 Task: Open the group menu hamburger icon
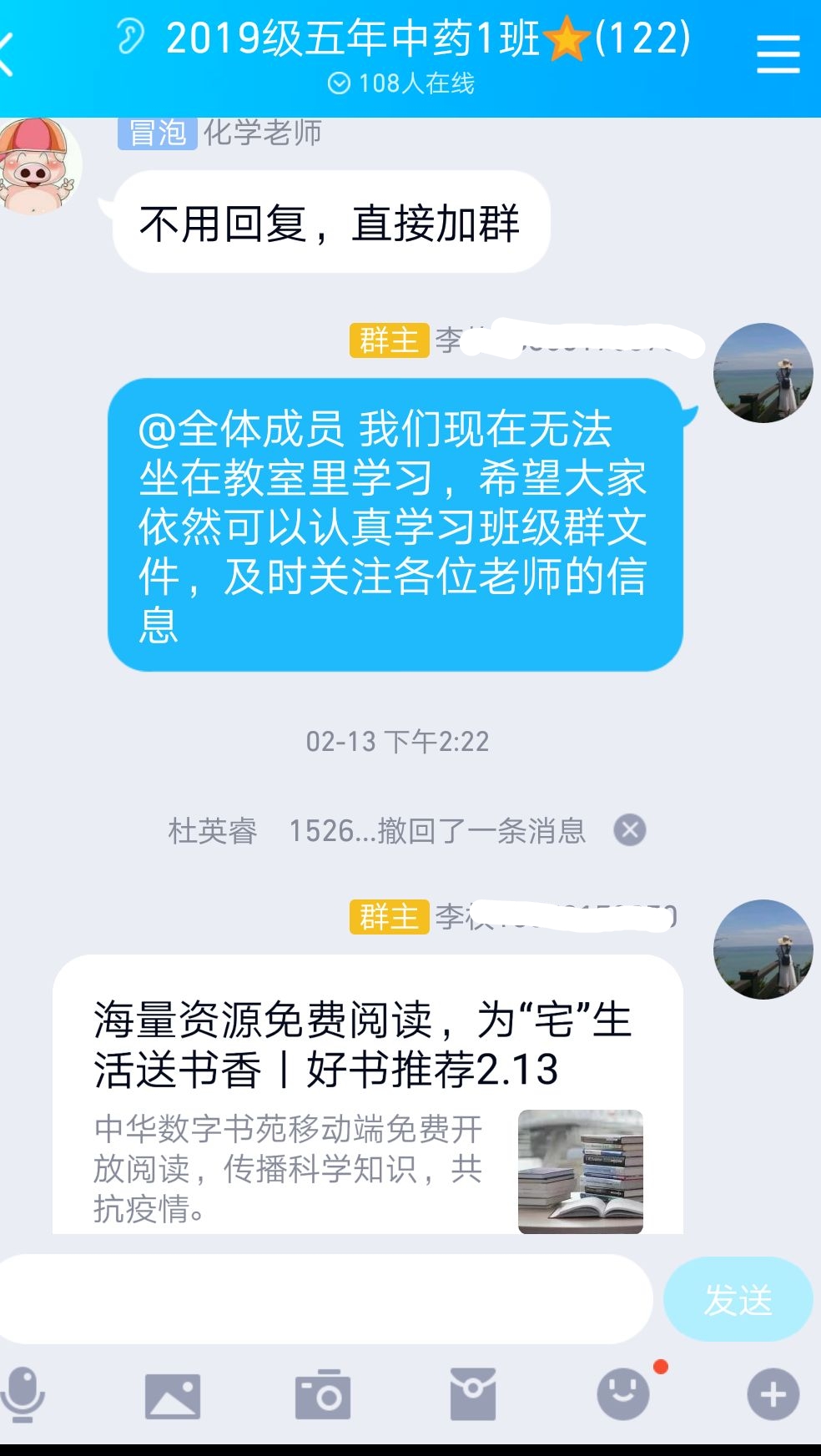[x=778, y=55]
